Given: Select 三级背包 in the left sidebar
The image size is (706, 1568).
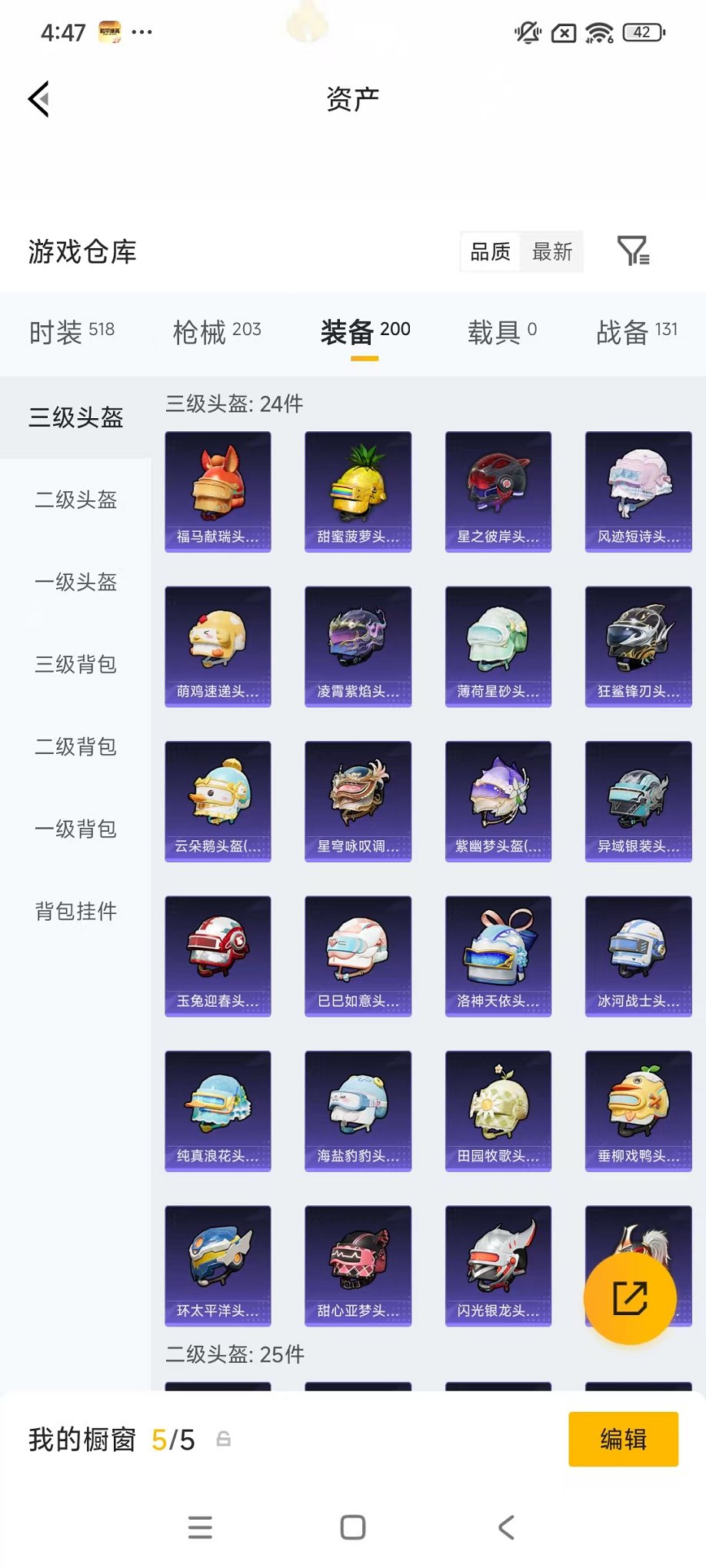Looking at the screenshot, I should coord(75,666).
